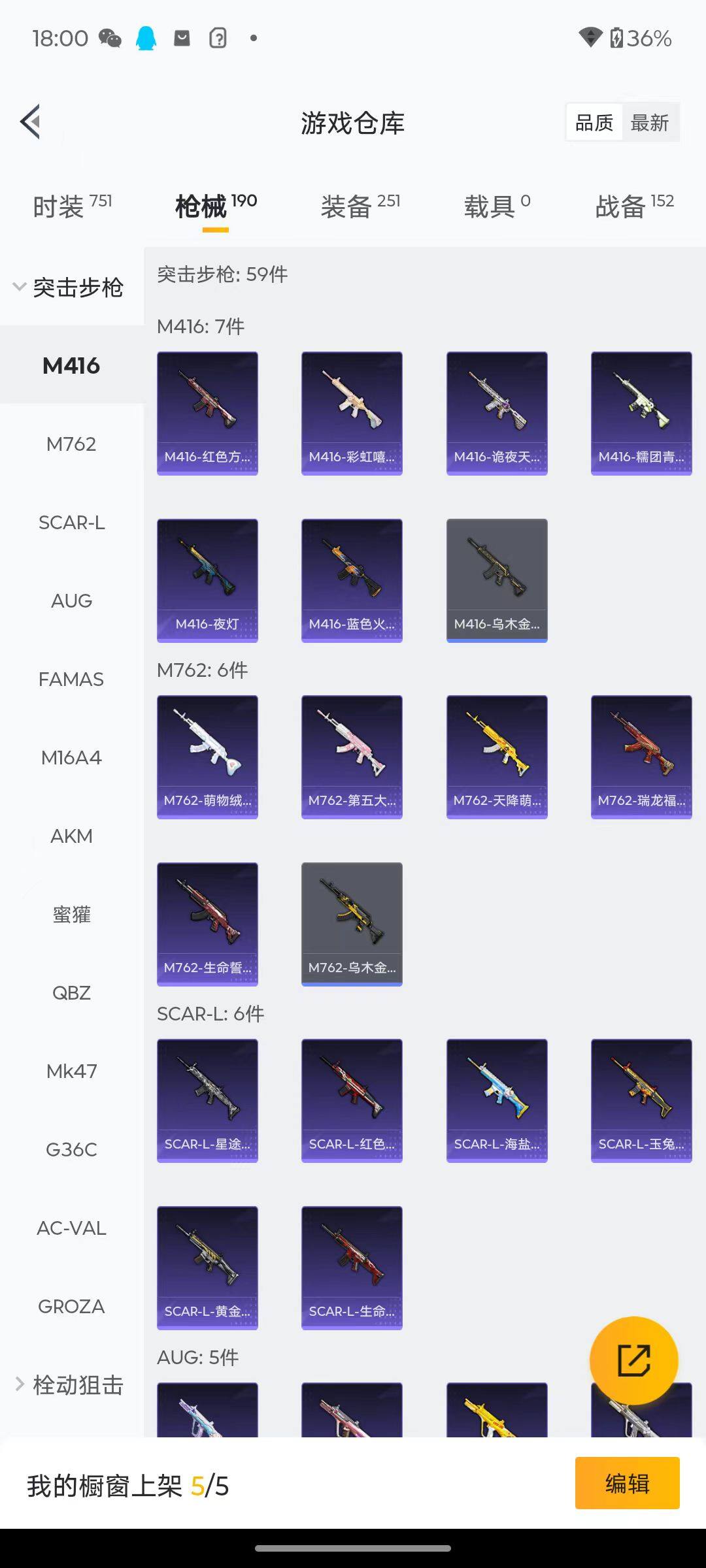View the SCAR-L-海盐 skin card
The width and height of the screenshot is (706, 1568).
(497, 1100)
